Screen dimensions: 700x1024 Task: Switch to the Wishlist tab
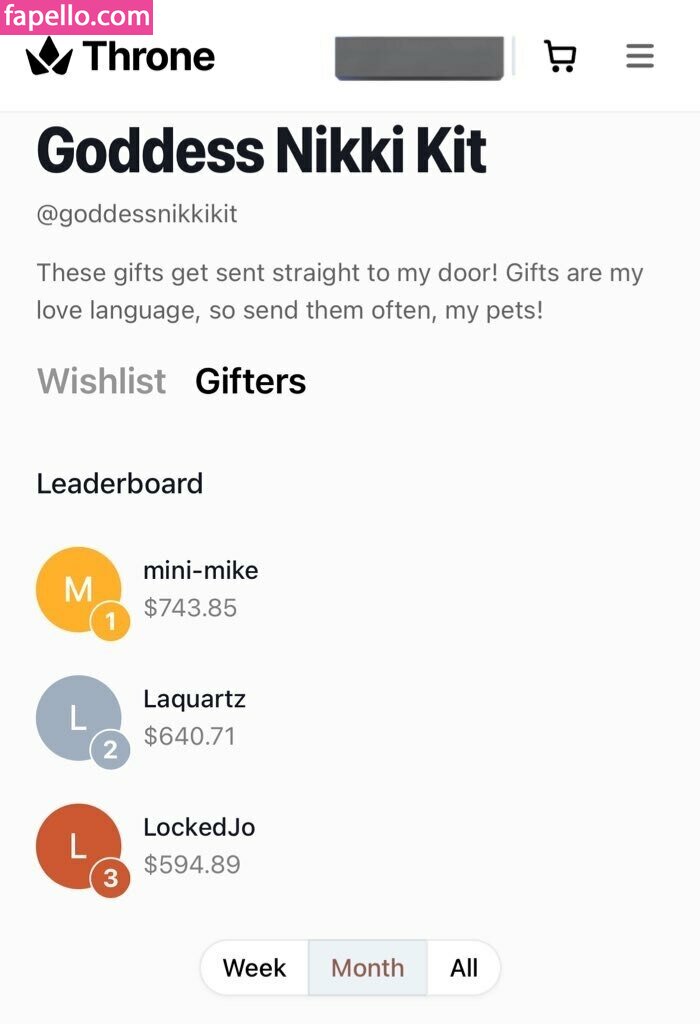[101, 381]
